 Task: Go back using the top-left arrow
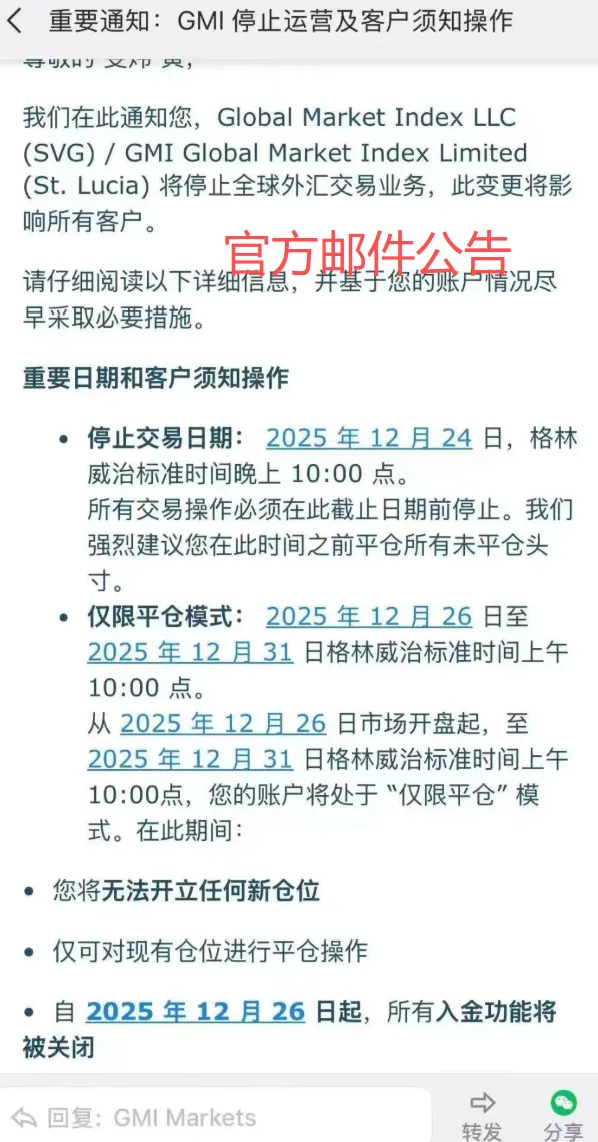click(15, 21)
